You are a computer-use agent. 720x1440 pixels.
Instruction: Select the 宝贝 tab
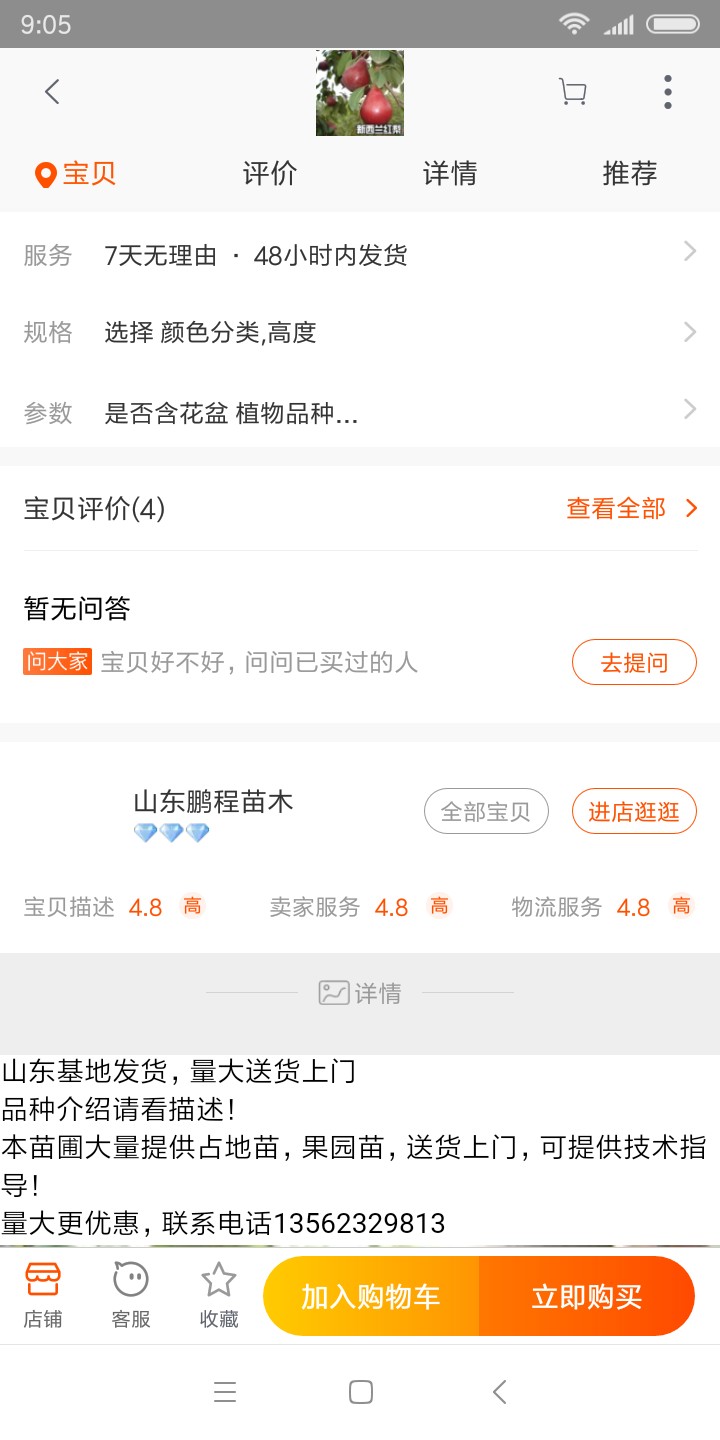(77, 174)
